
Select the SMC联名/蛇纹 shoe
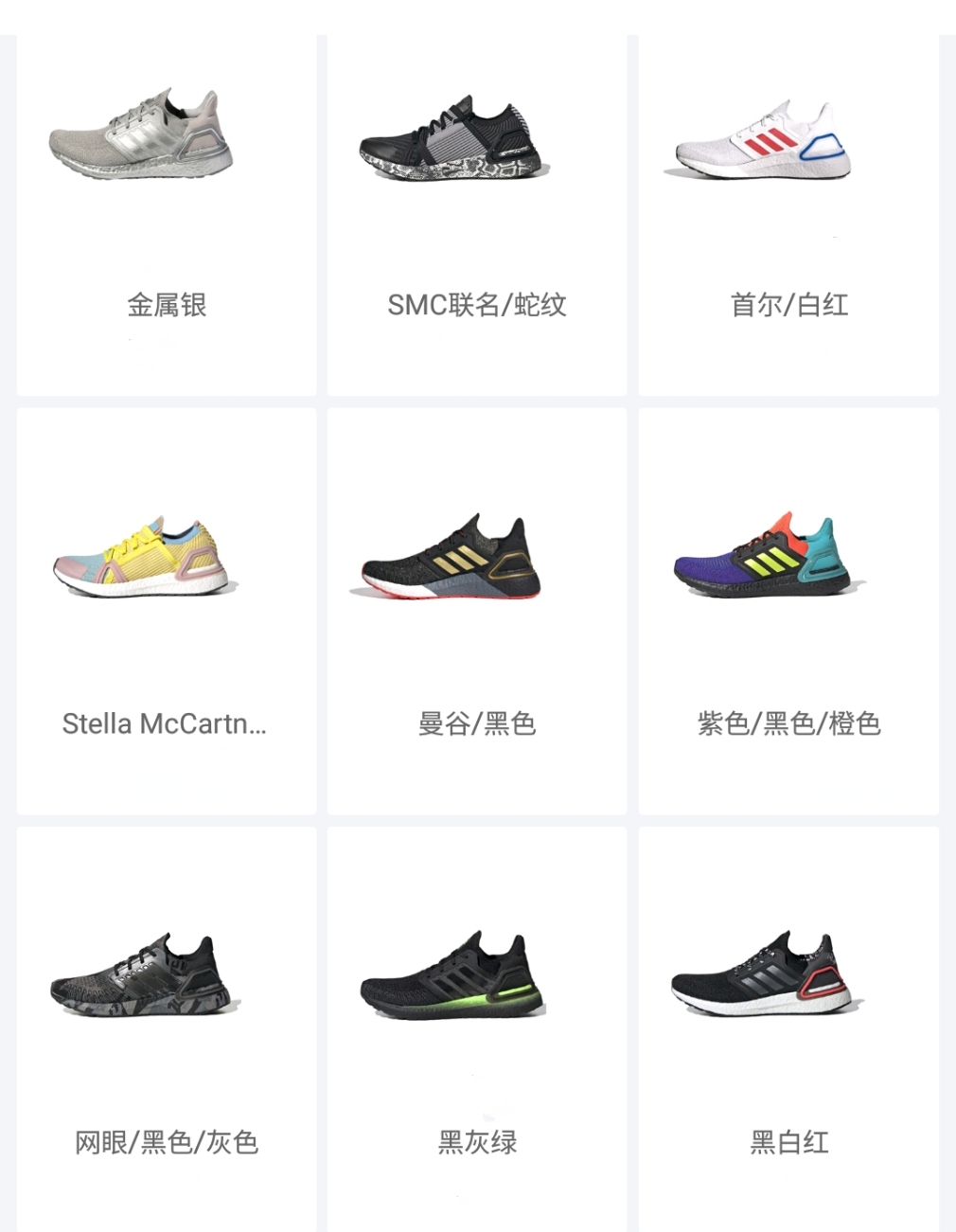(x=477, y=216)
